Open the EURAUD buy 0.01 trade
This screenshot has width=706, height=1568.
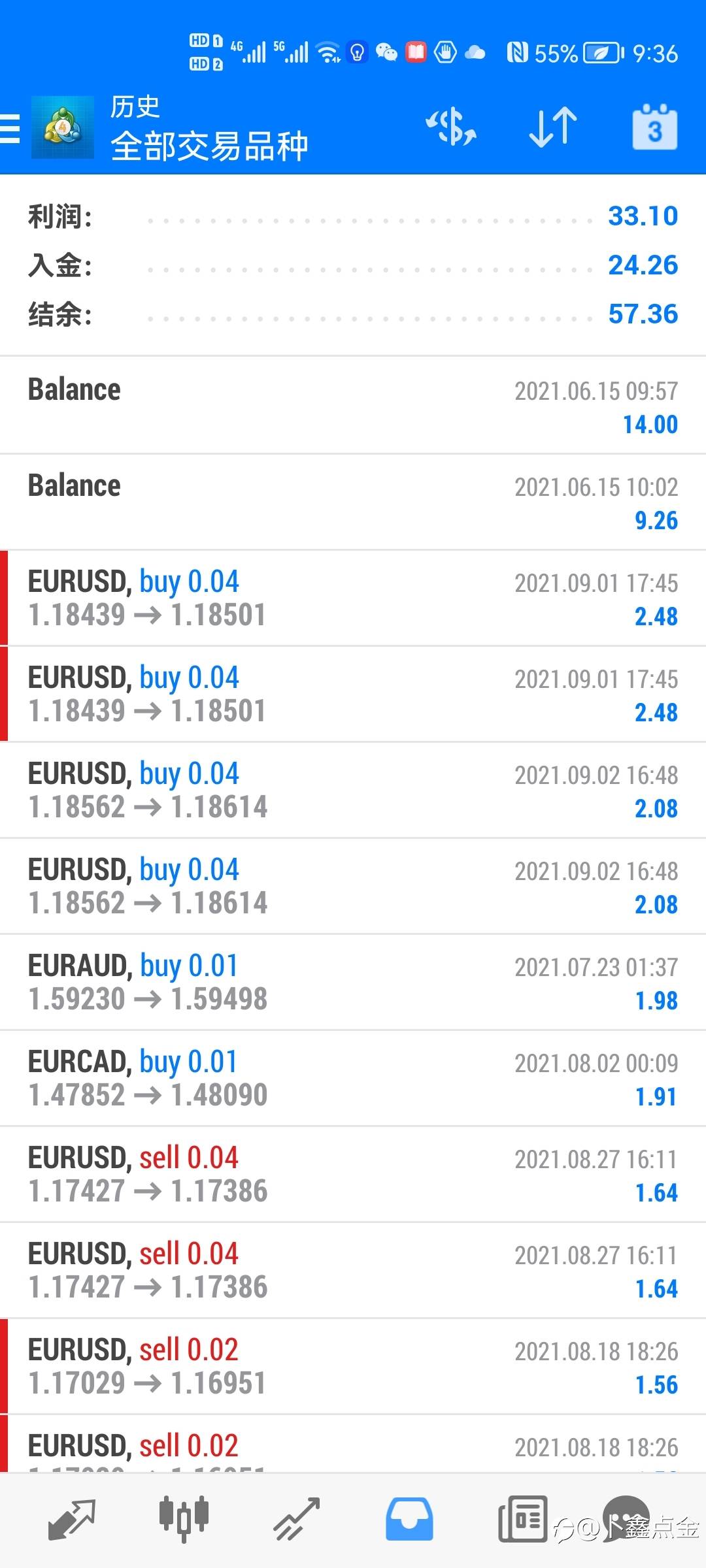(353, 982)
